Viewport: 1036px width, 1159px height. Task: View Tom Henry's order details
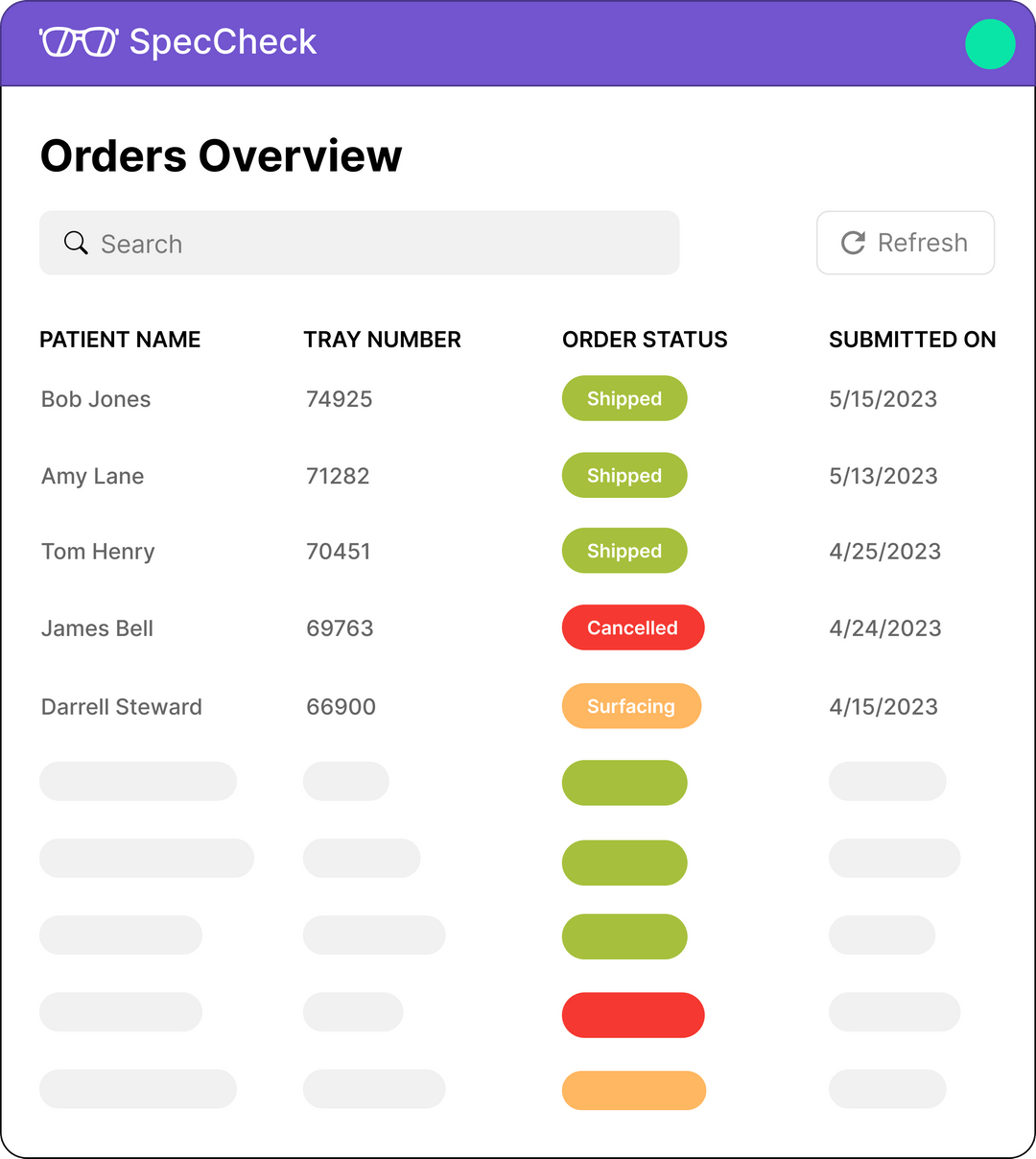(98, 552)
